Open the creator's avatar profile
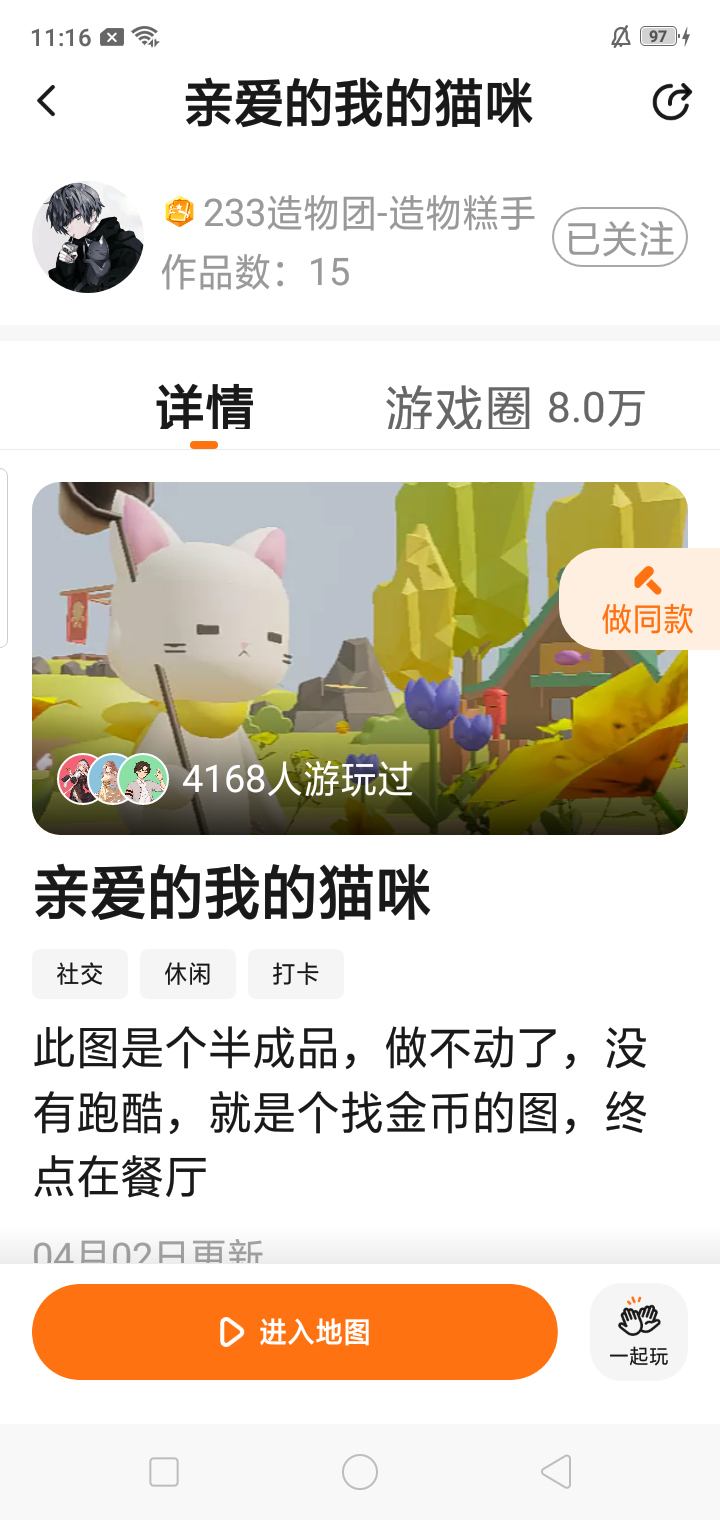This screenshot has height=1520, width=720. (x=88, y=237)
